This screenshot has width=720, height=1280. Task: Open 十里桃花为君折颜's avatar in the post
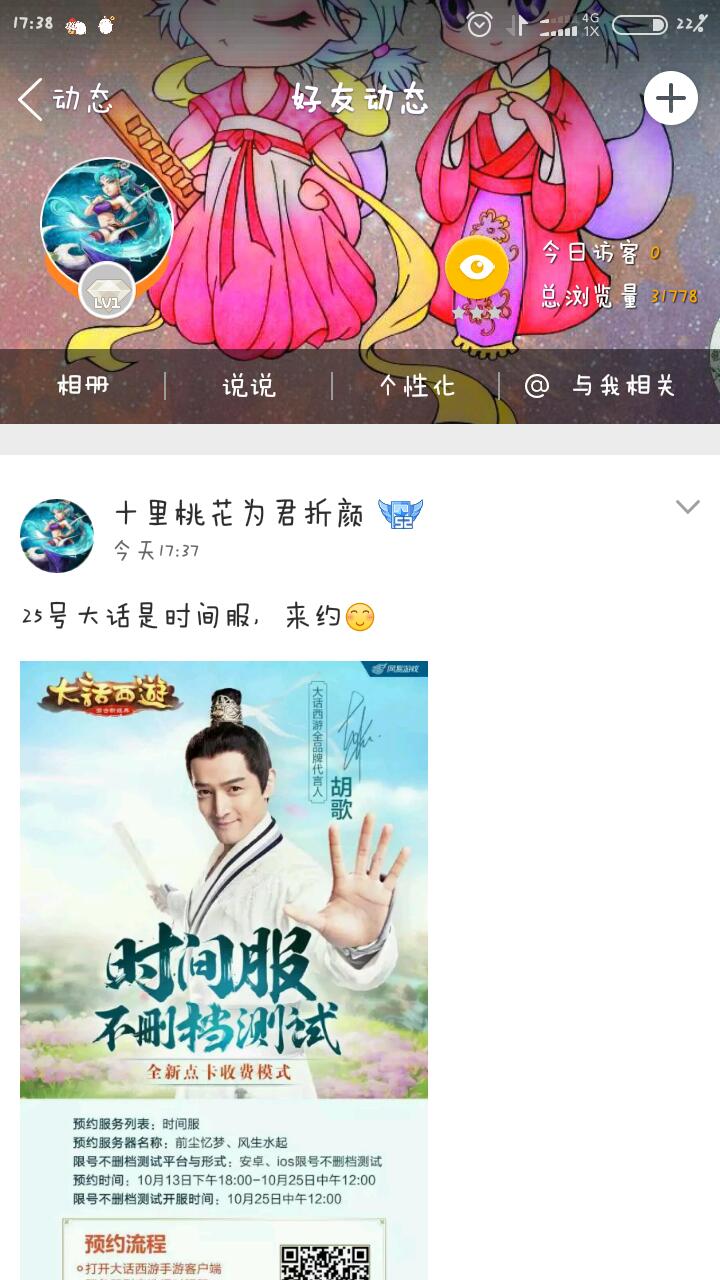click(x=57, y=536)
